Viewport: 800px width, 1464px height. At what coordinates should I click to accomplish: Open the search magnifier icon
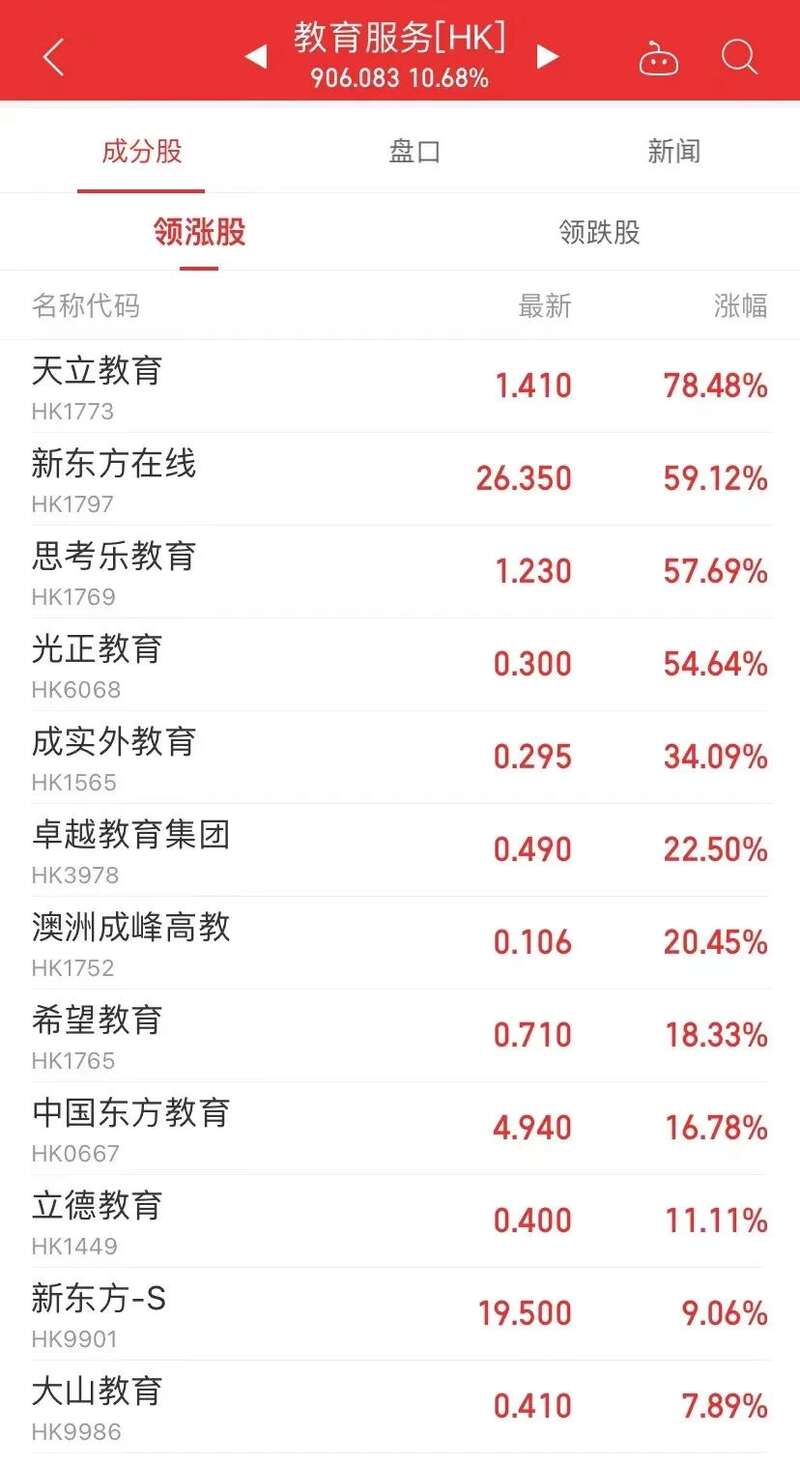click(740, 57)
